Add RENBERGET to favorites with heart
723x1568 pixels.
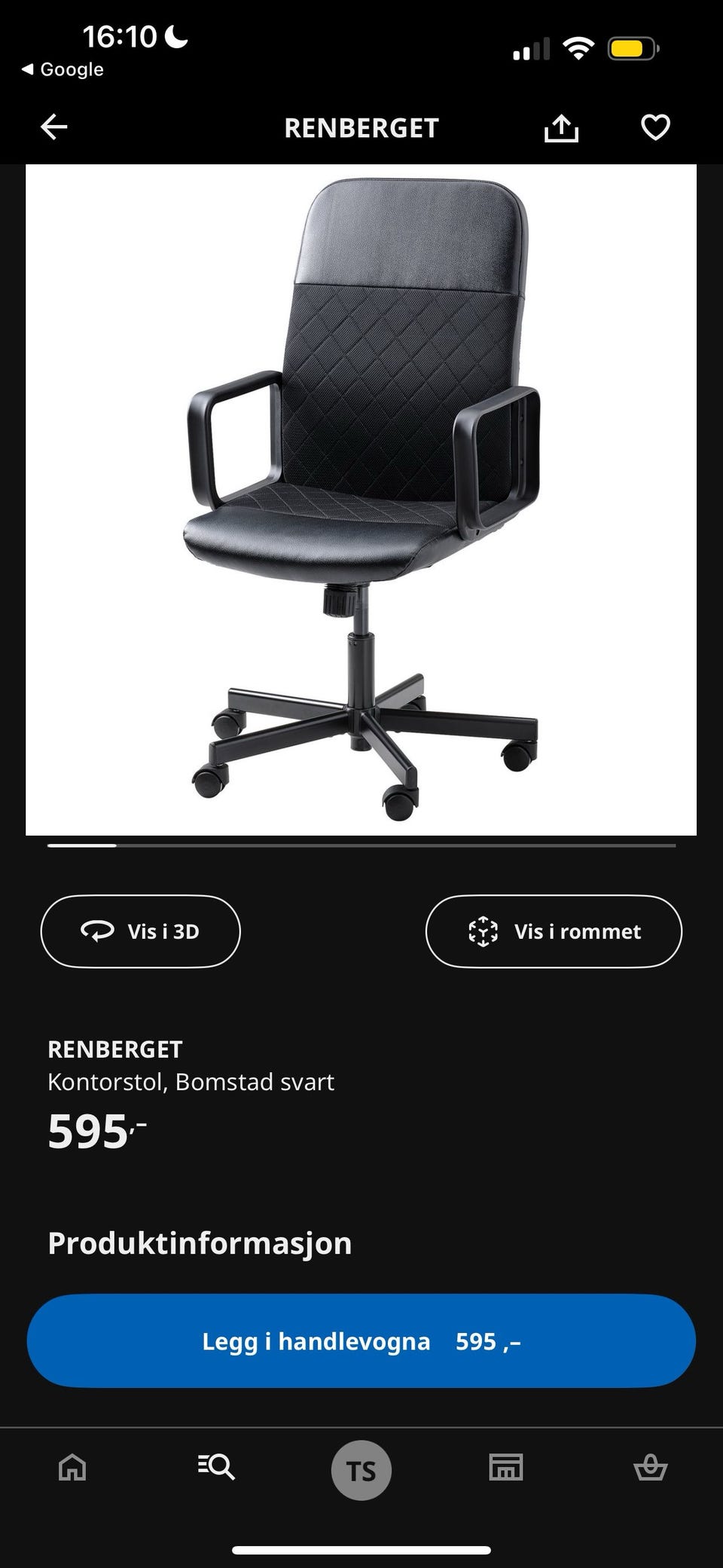coord(654,127)
